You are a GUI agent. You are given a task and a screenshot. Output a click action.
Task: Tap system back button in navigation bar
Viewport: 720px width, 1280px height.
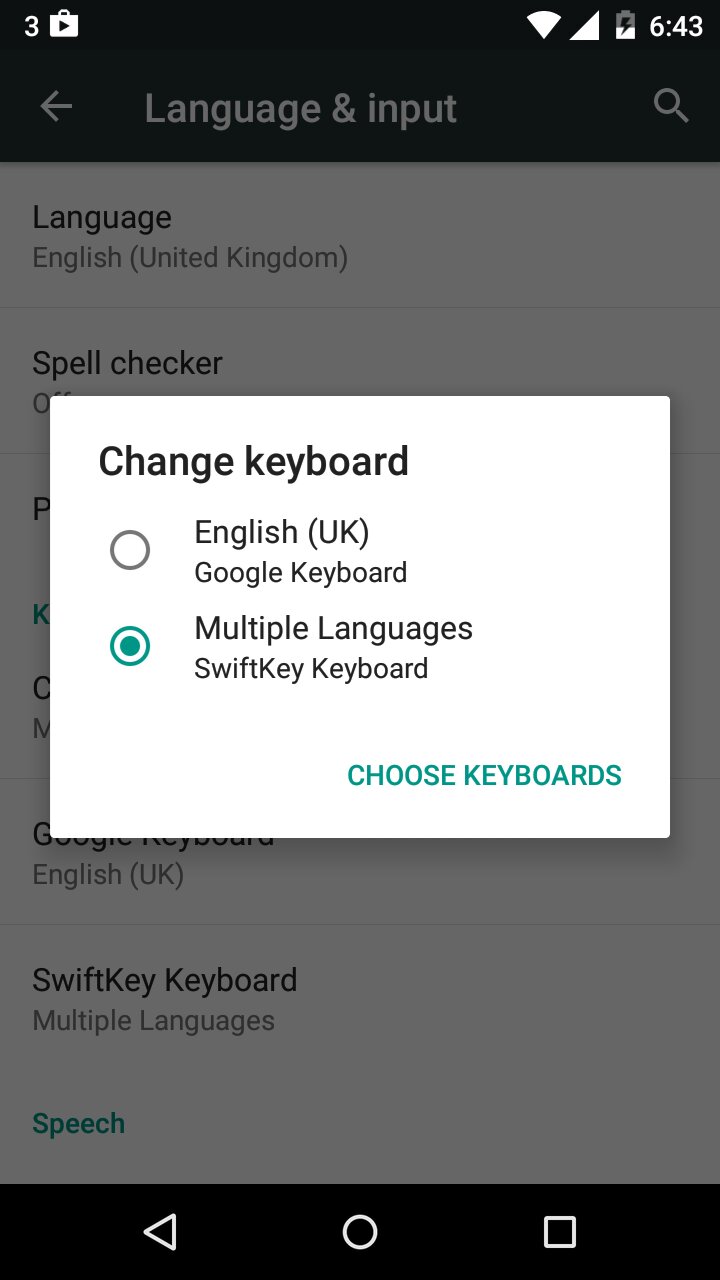160,1232
